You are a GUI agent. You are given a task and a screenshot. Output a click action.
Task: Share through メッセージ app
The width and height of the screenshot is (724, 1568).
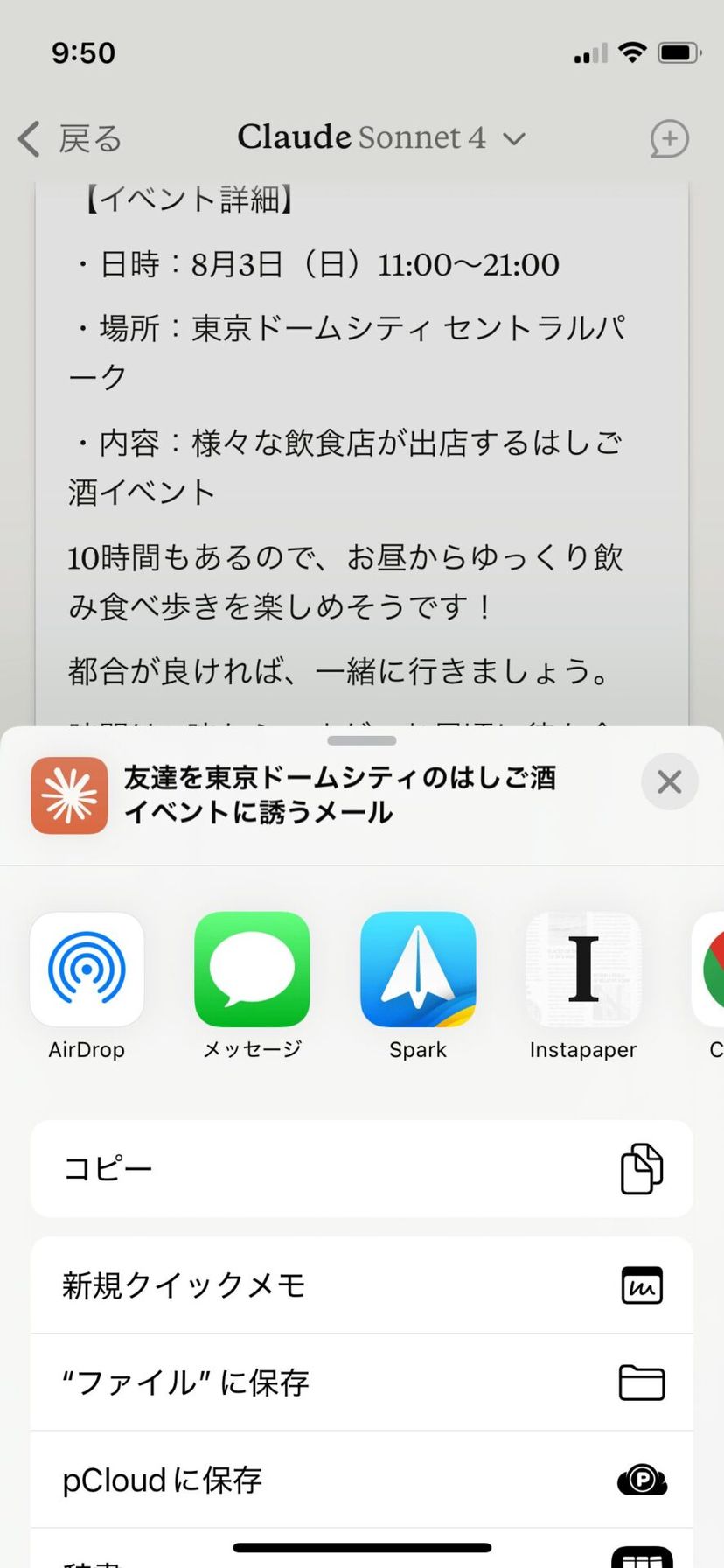pyautogui.click(x=252, y=969)
